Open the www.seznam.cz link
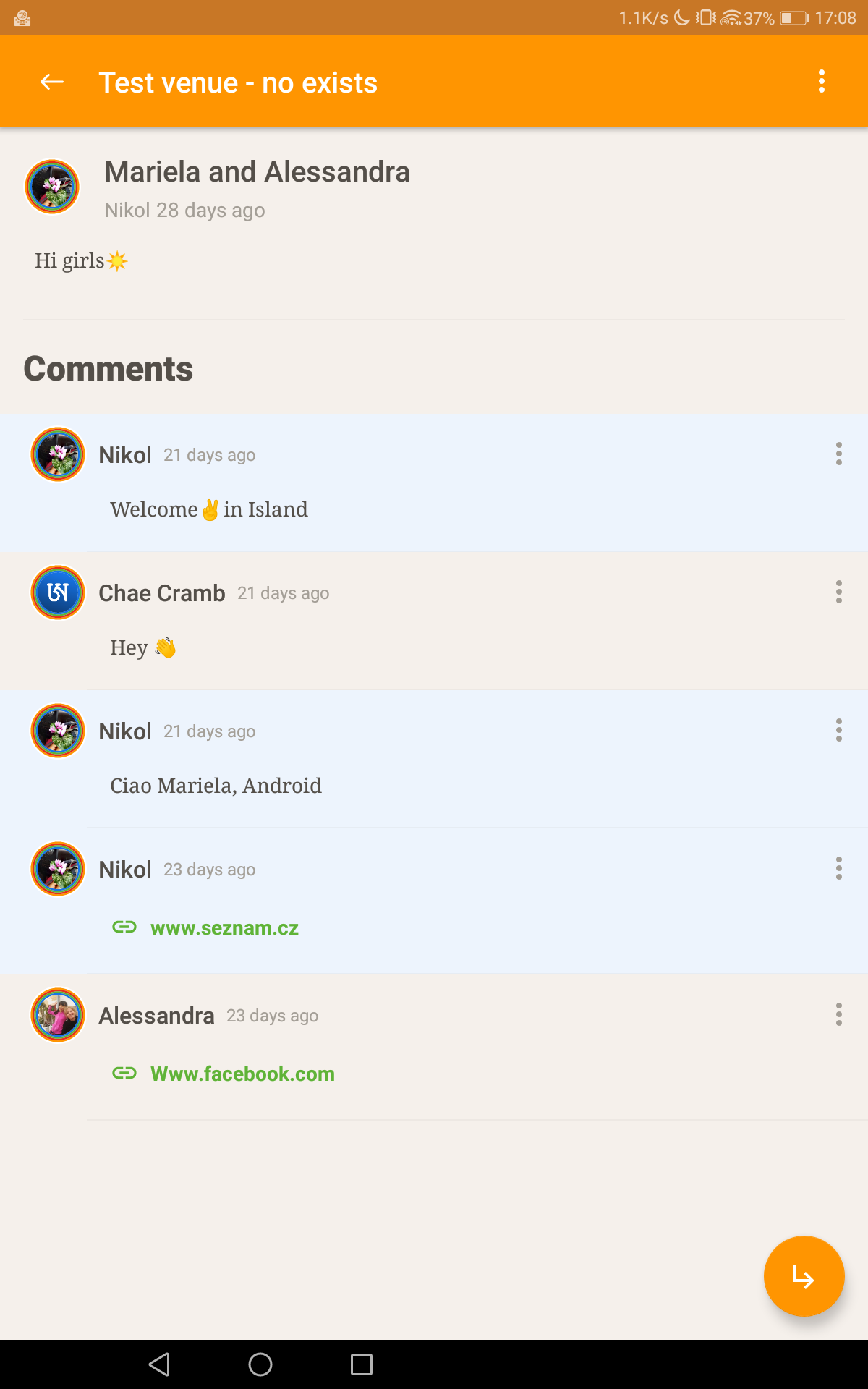 click(224, 928)
